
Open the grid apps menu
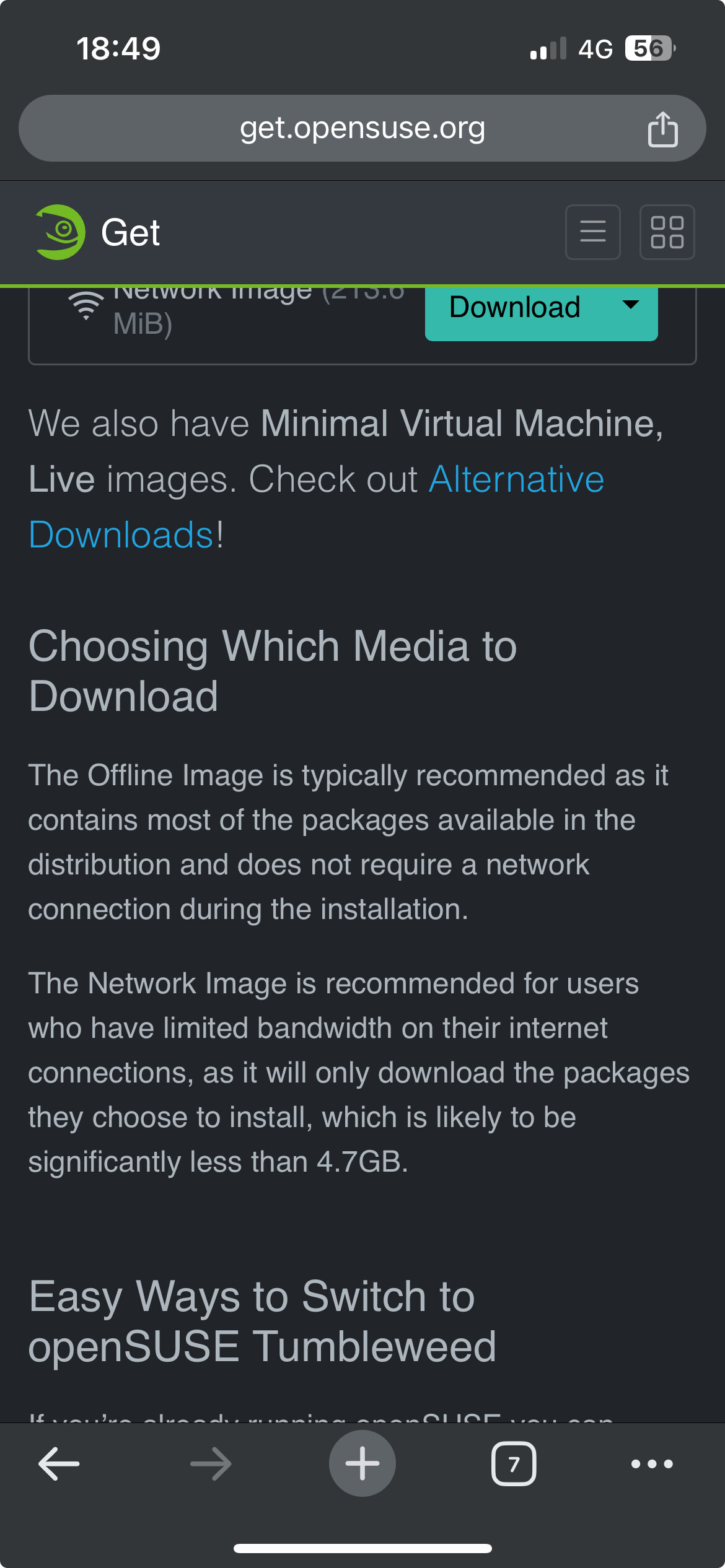(667, 232)
